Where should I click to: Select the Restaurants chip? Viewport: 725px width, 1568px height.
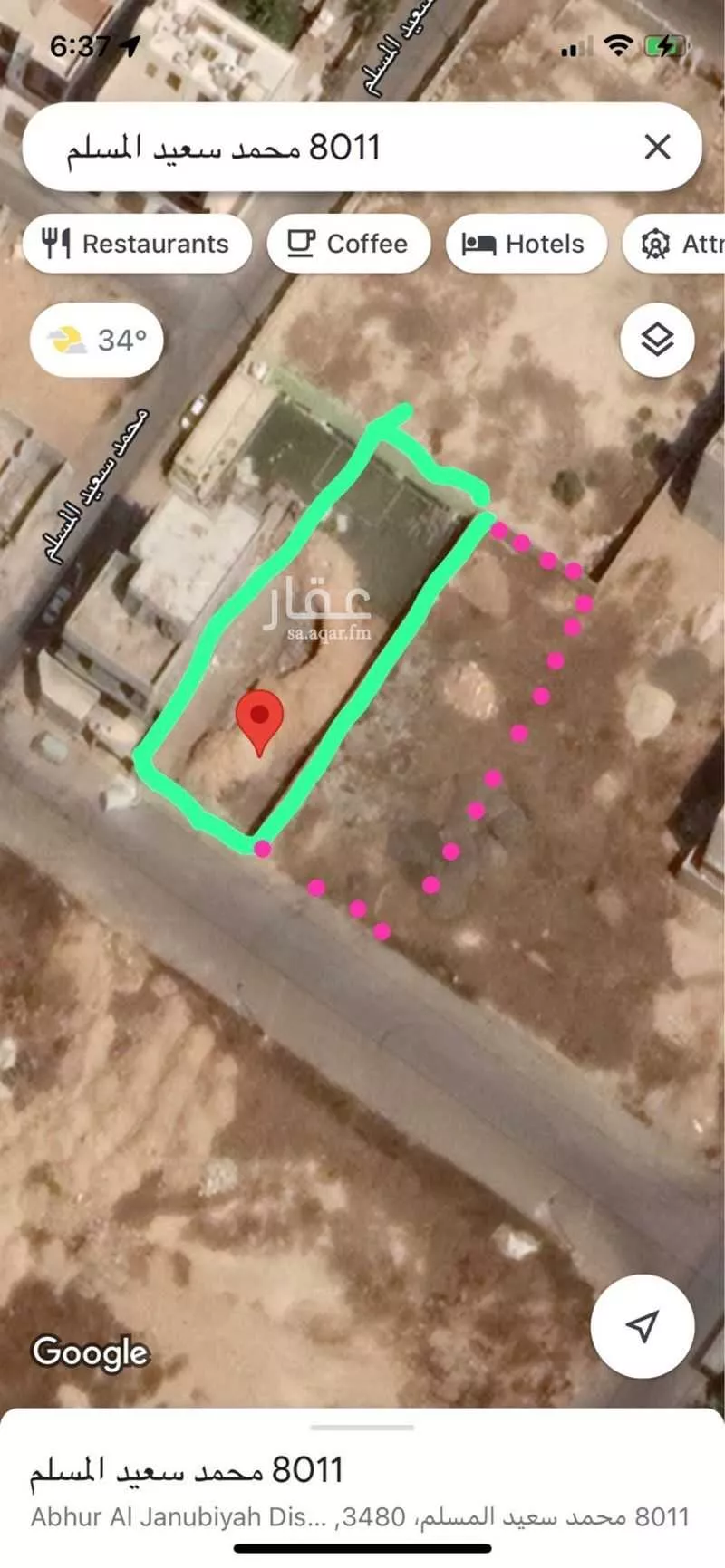pyautogui.click(x=137, y=244)
